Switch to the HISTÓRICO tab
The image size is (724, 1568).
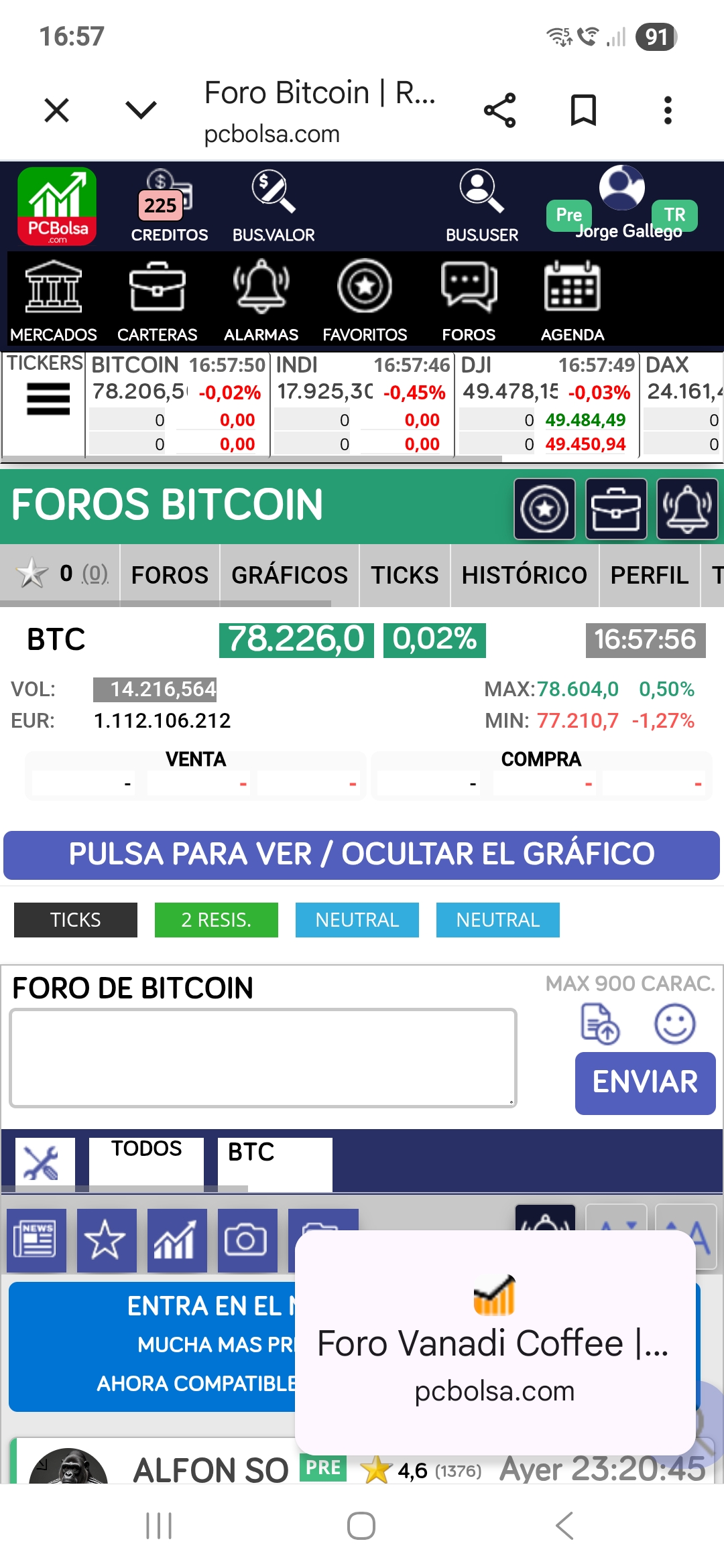pyautogui.click(x=524, y=575)
